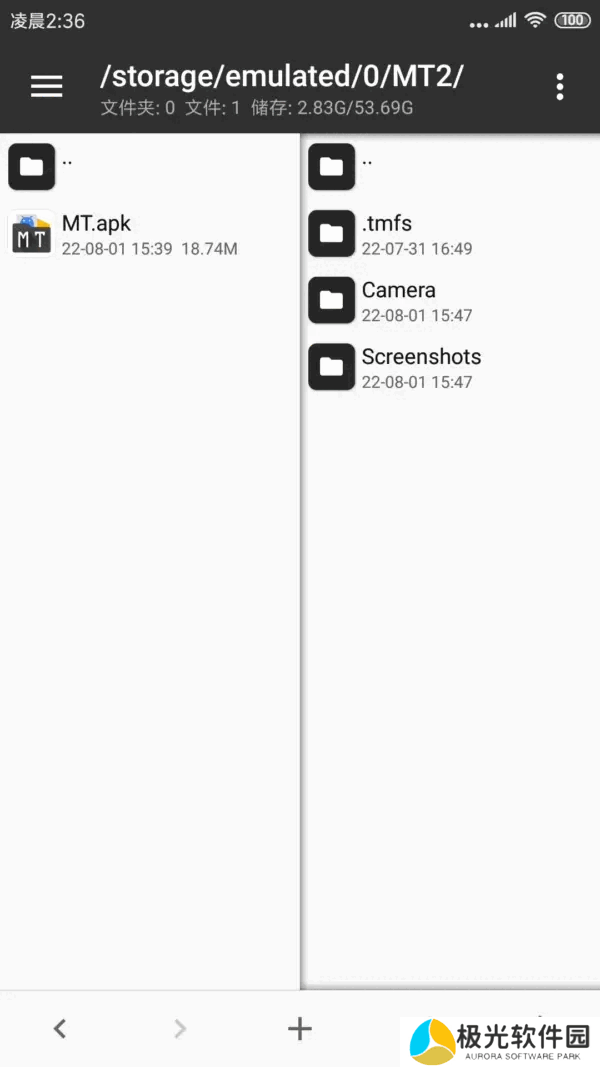Open the .tmfs folder
This screenshot has width=600, height=1067.
[450, 234]
